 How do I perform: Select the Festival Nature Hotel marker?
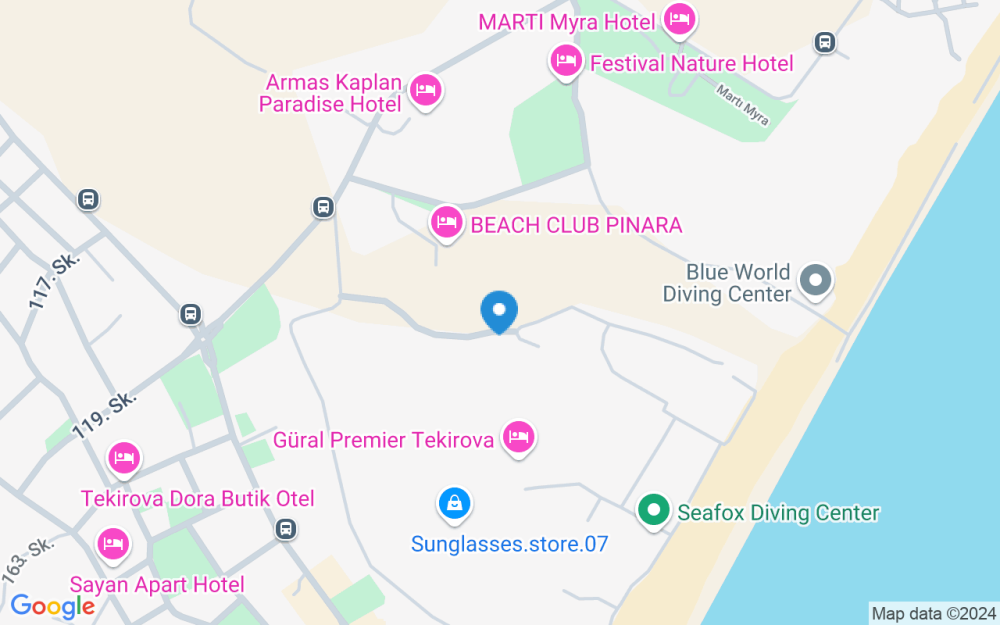(566, 61)
